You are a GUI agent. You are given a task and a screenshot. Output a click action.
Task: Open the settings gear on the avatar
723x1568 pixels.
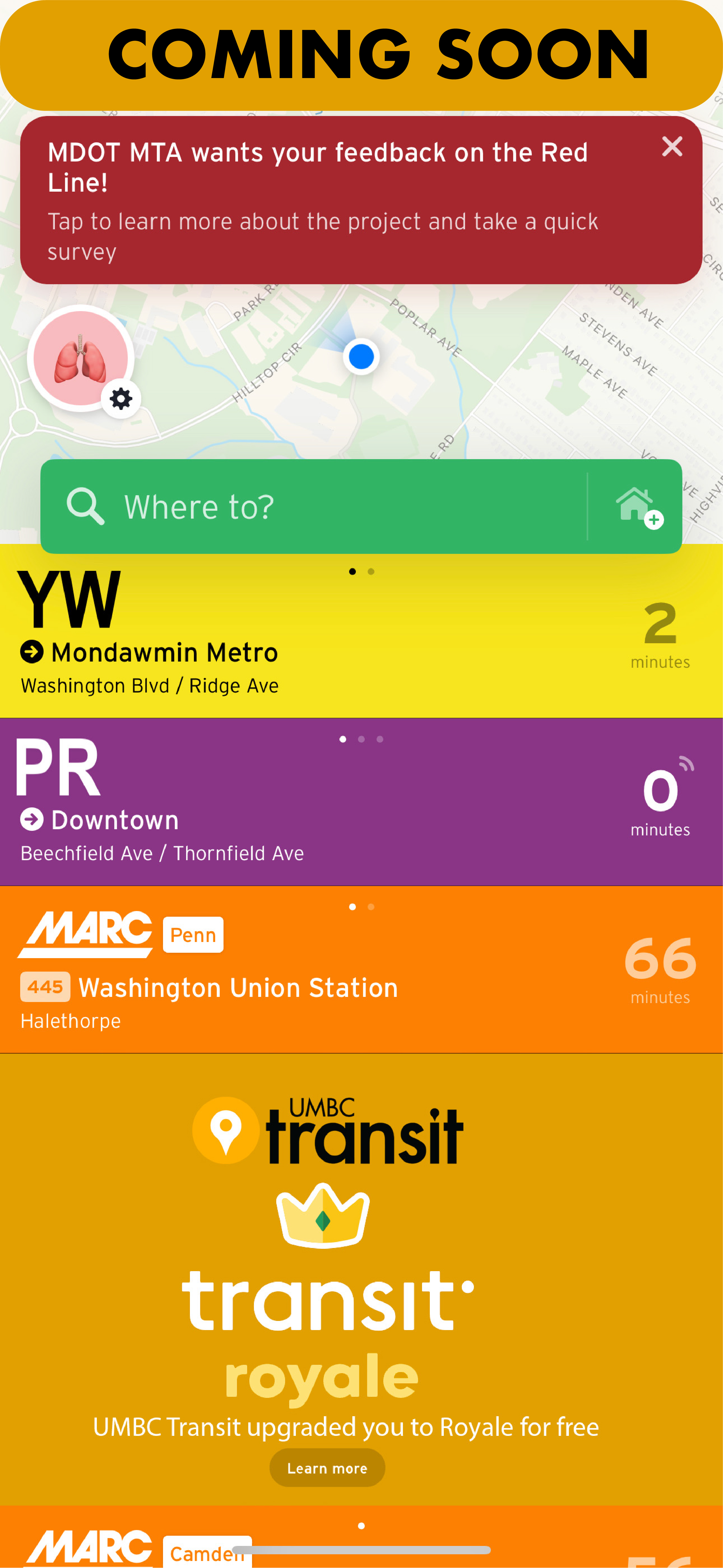121,399
